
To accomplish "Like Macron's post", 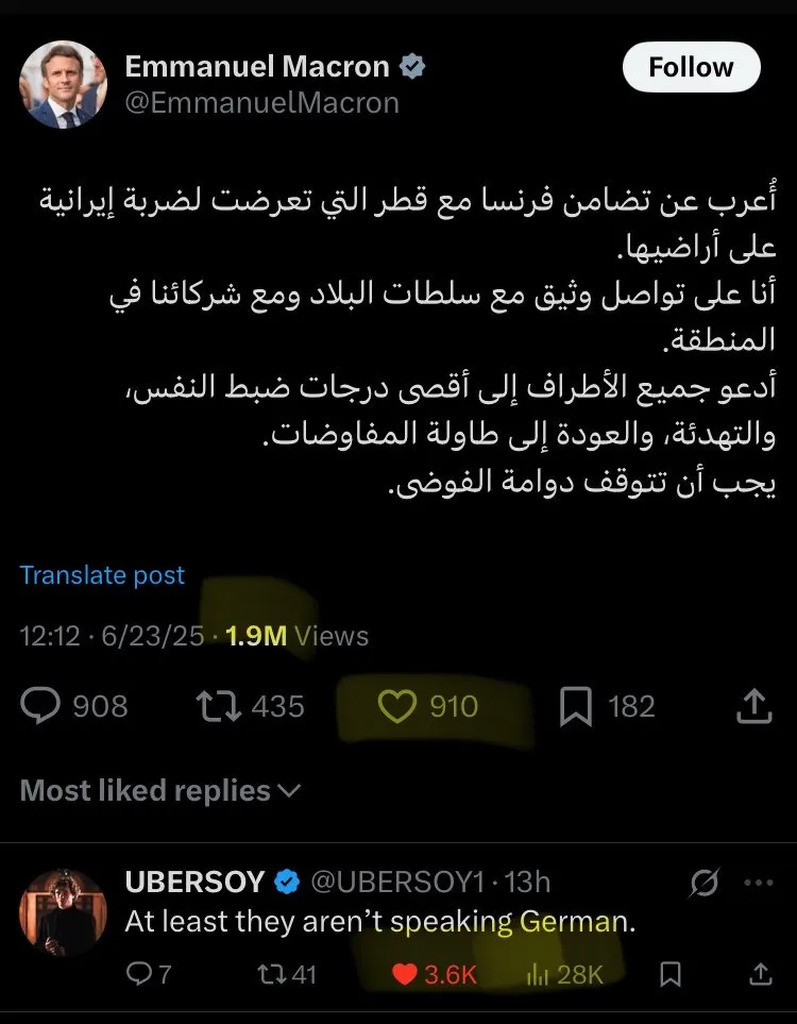I will [x=398, y=707].
